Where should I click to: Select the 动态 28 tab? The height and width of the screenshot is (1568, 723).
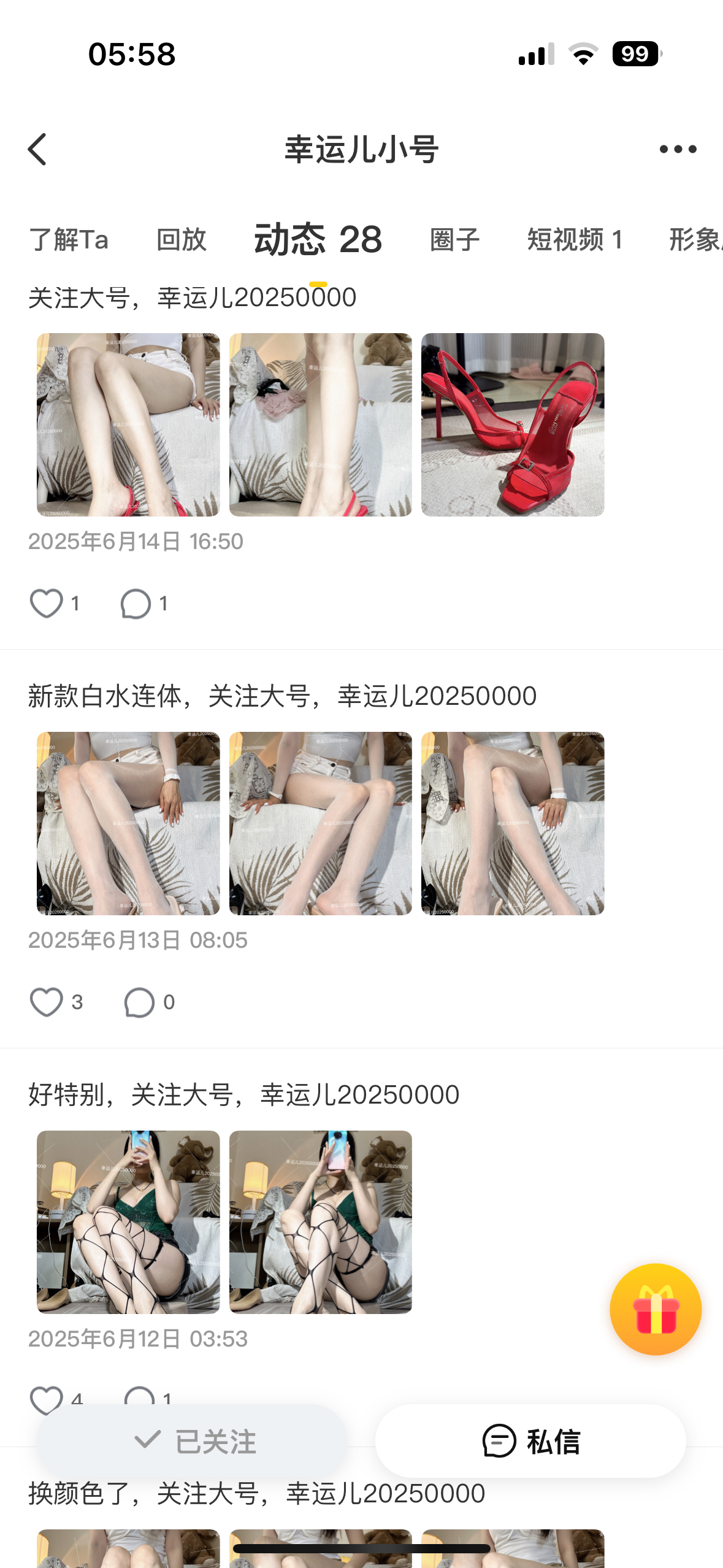[x=318, y=239]
